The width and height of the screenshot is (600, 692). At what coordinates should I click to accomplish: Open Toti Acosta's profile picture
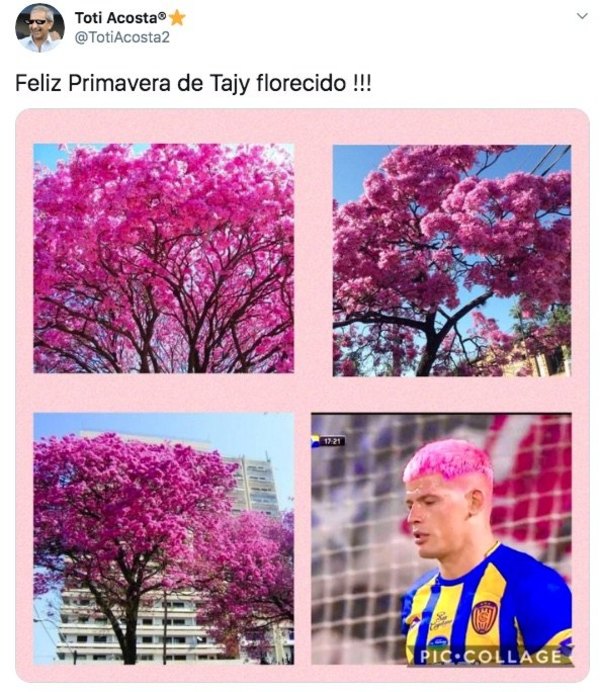40,28
